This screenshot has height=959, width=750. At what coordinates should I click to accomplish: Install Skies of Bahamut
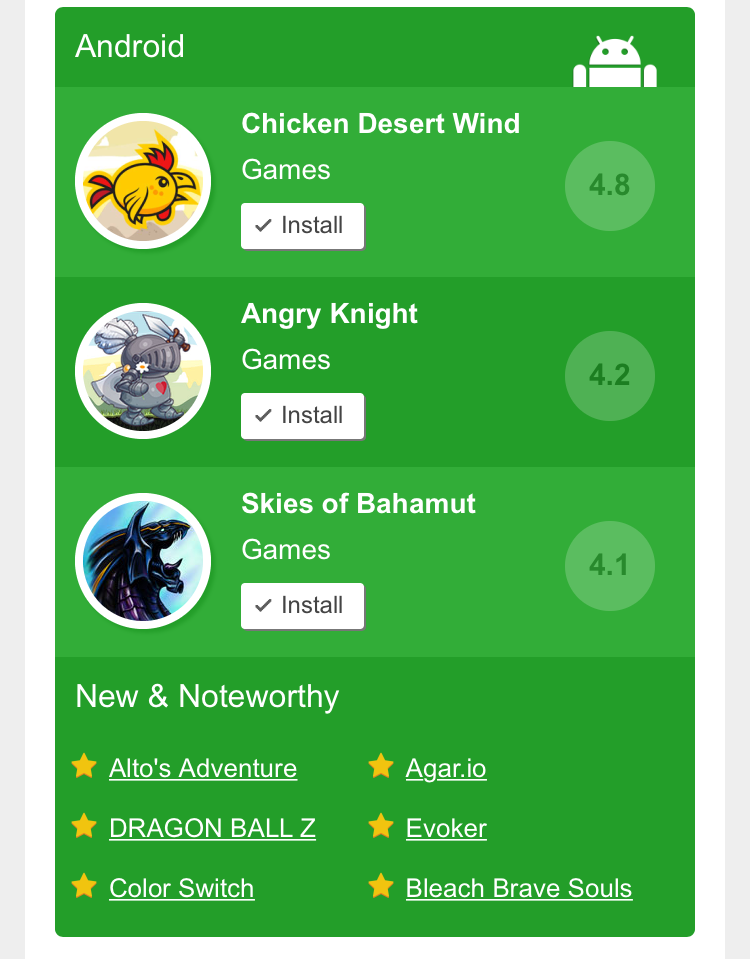(x=302, y=606)
